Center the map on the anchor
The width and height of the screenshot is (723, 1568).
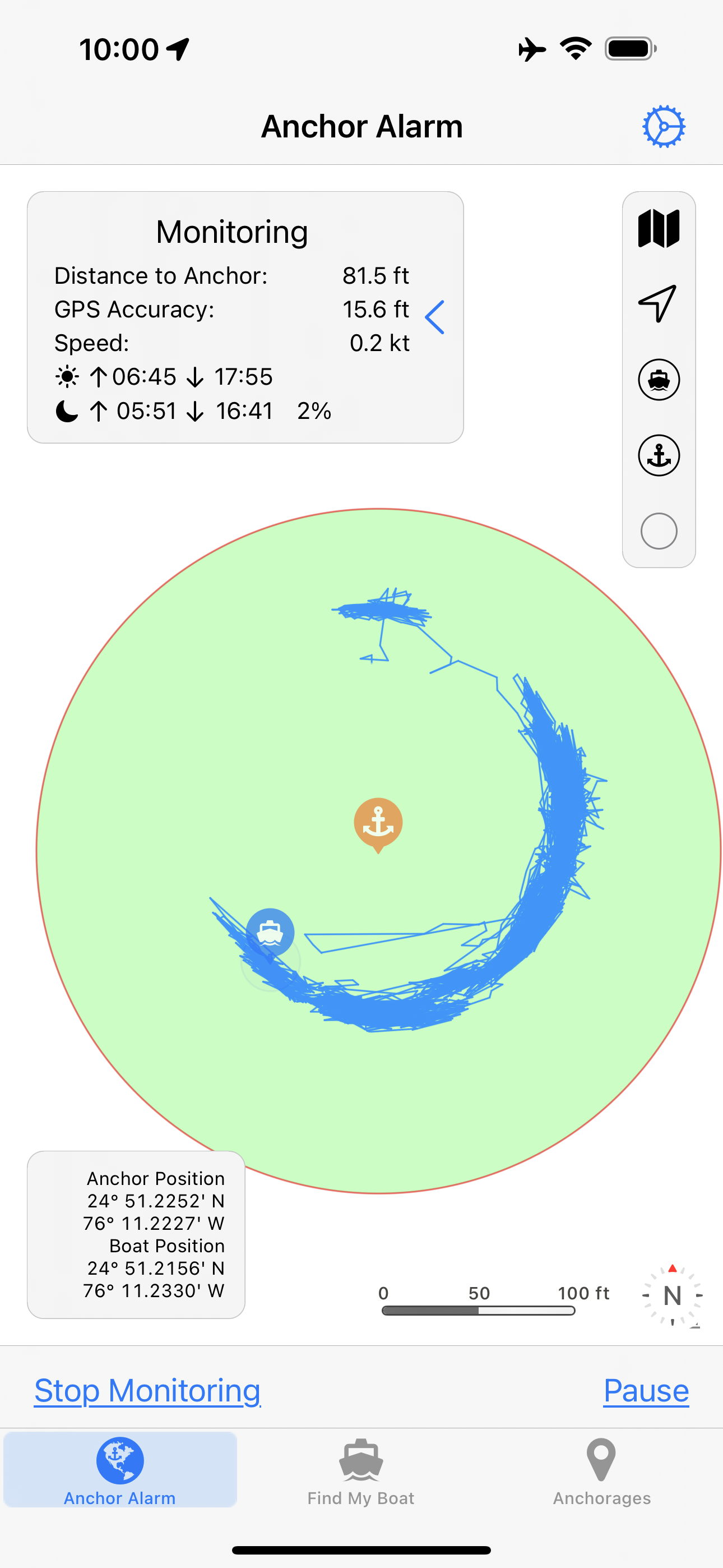coord(659,455)
